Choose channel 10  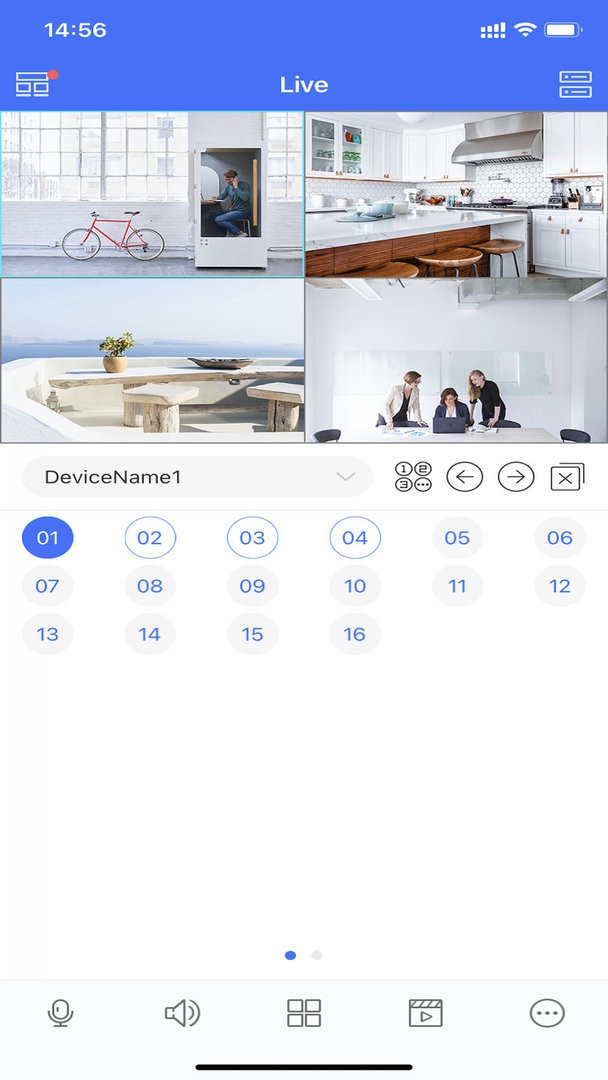355,586
